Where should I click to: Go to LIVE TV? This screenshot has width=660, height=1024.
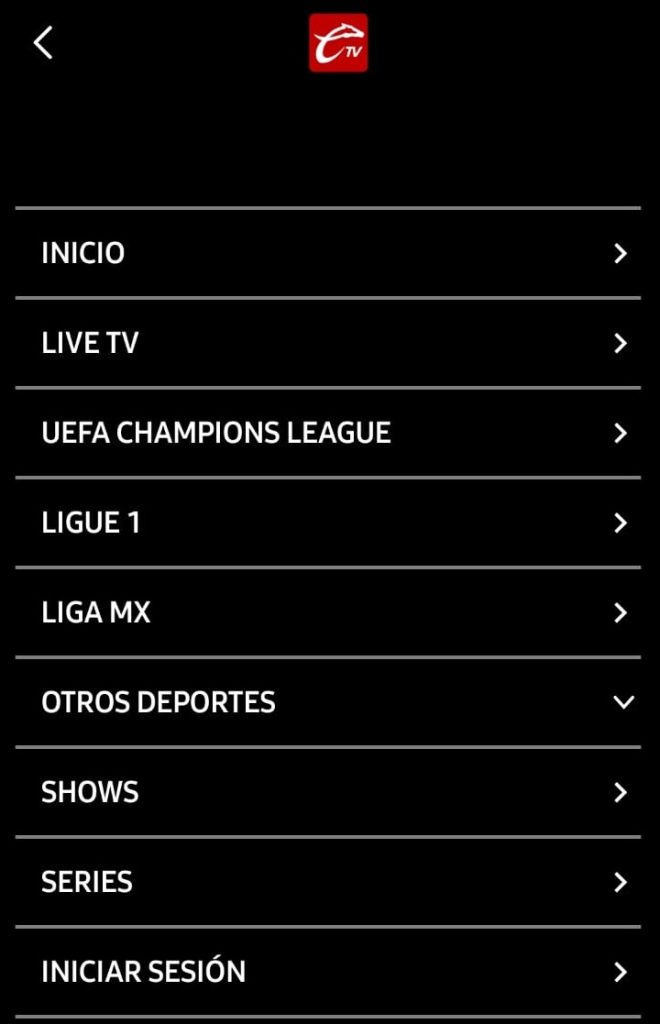tap(328, 343)
